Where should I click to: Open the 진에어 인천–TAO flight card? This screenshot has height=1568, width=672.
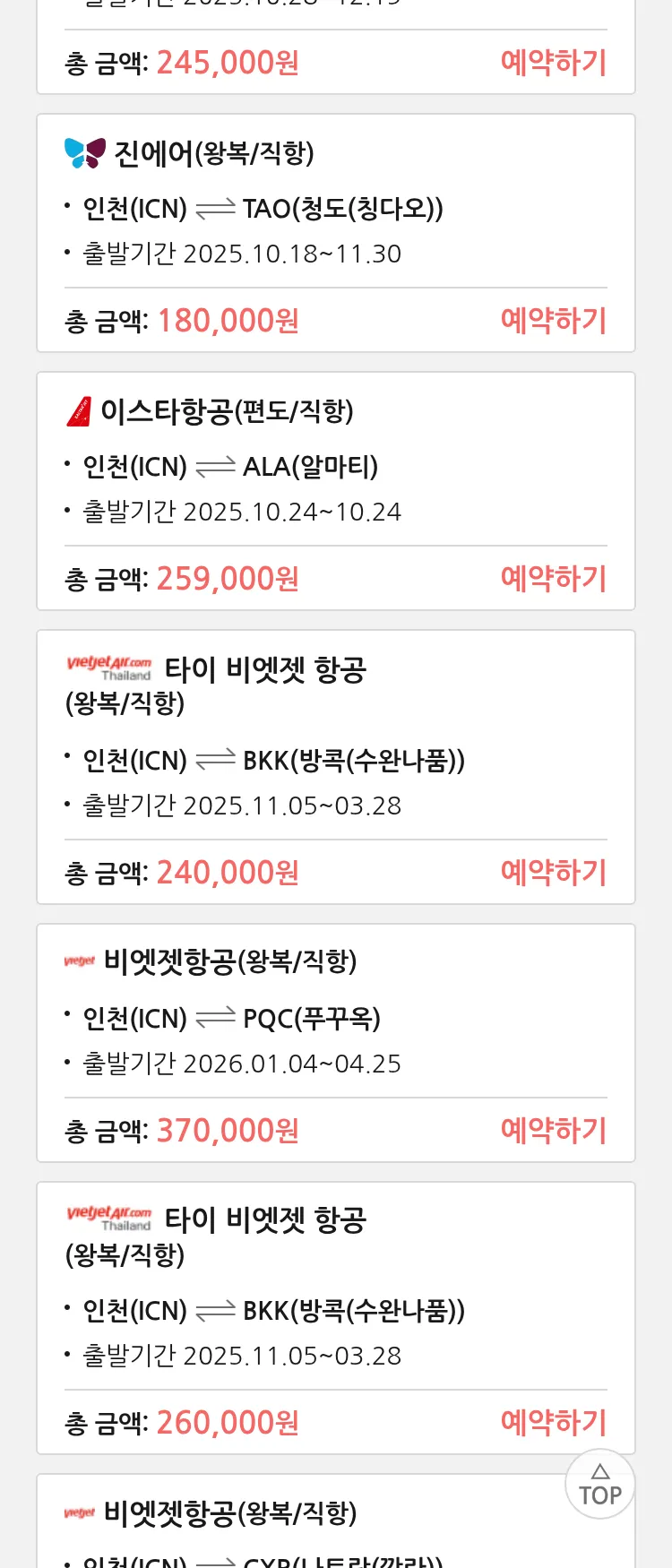[x=335, y=208]
